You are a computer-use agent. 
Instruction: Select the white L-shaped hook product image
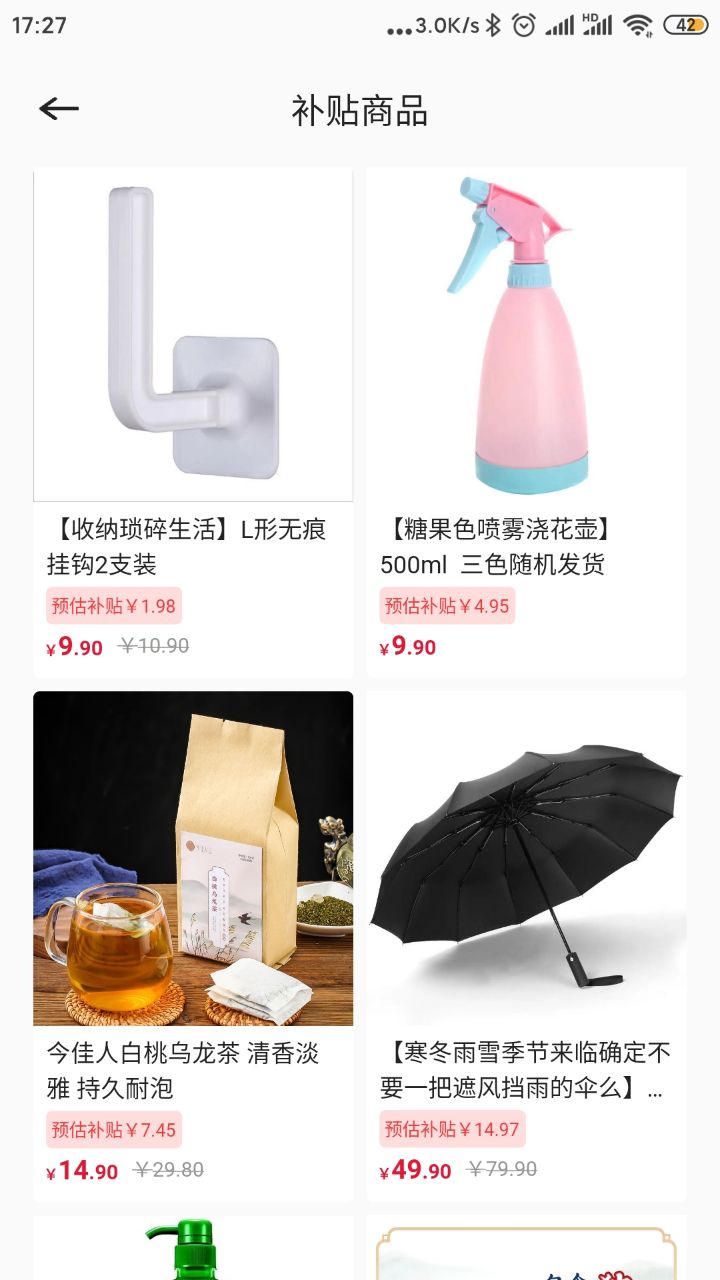click(x=193, y=335)
